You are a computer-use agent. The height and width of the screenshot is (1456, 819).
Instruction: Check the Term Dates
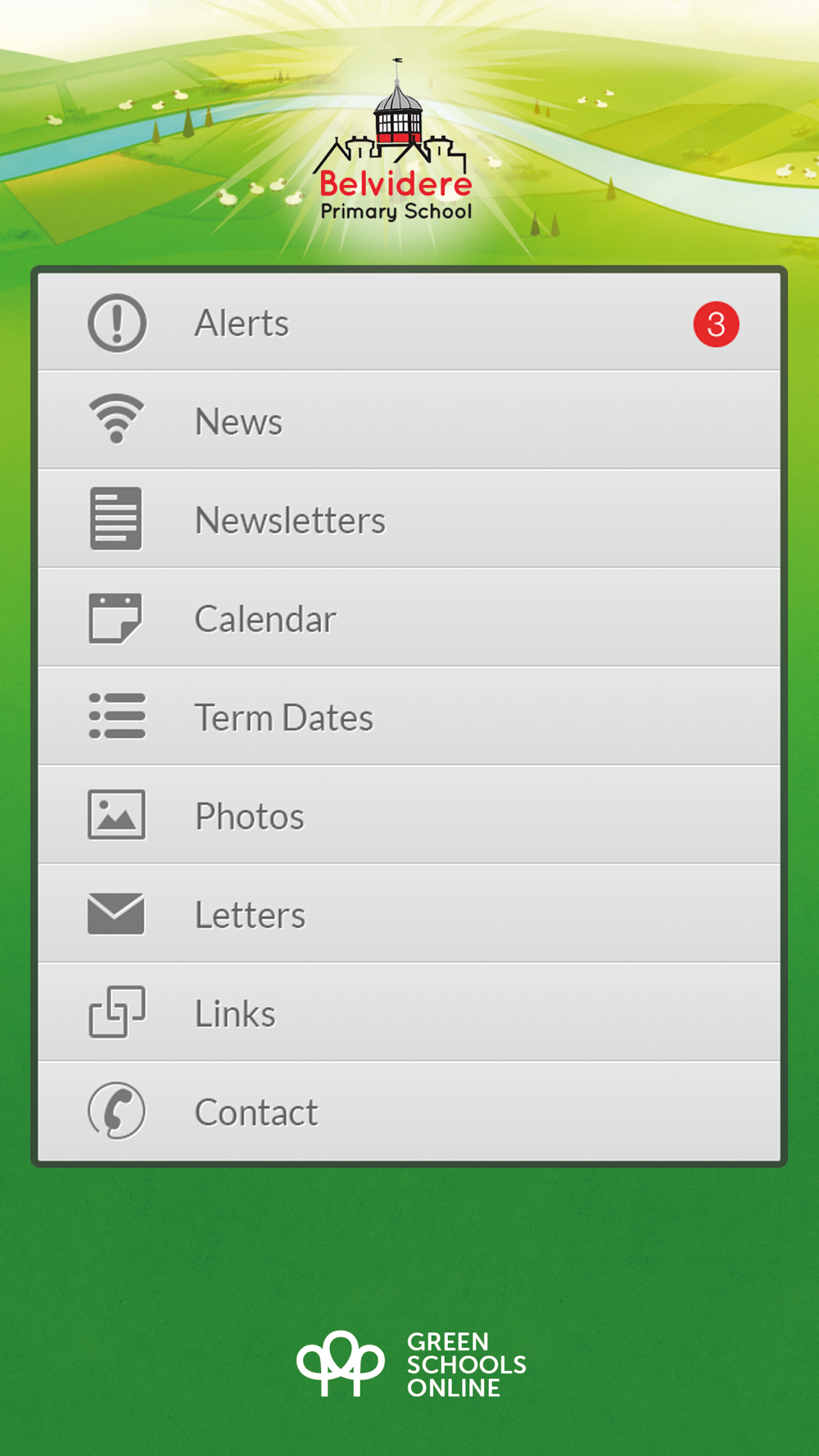click(409, 717)
